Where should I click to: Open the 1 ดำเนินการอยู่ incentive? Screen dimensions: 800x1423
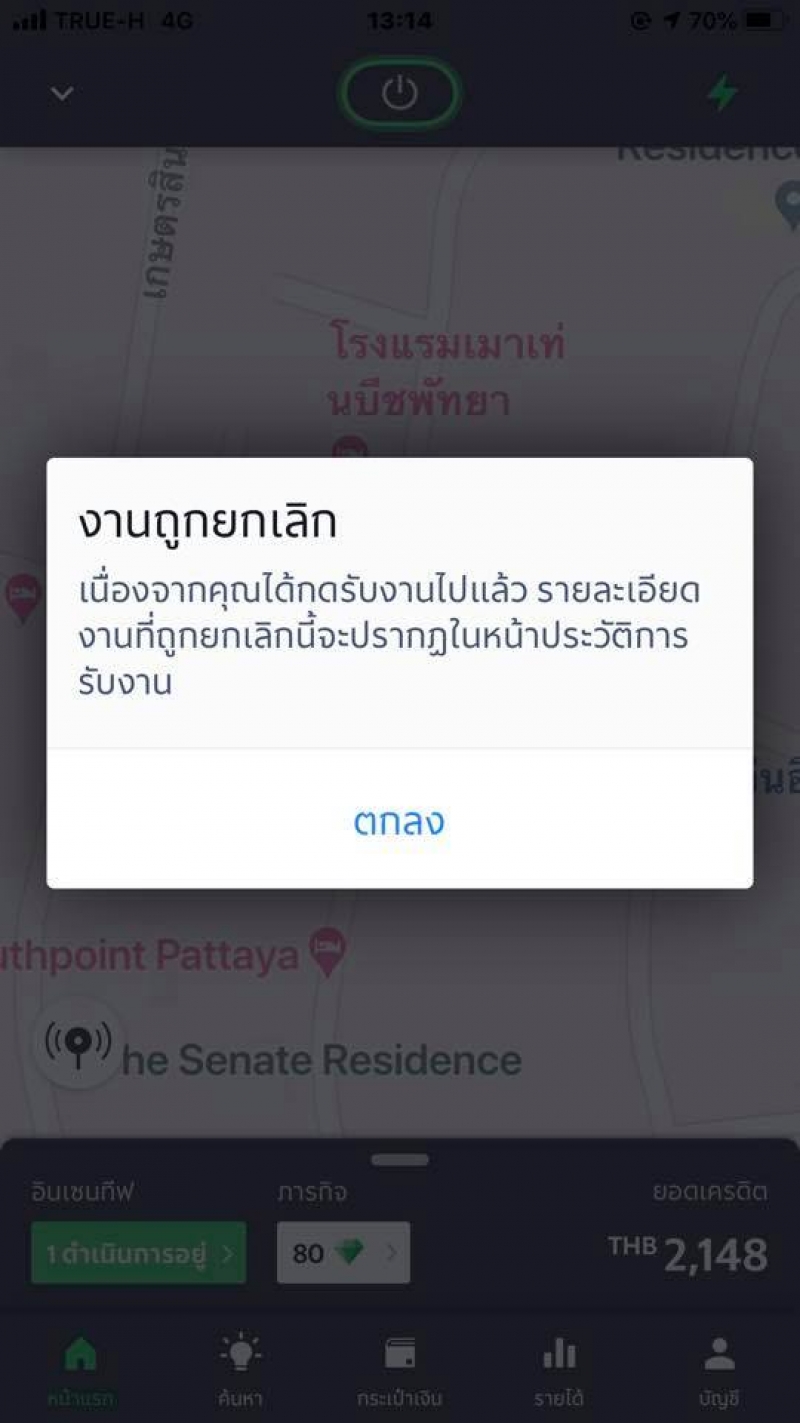click(x=138, y=1253)
